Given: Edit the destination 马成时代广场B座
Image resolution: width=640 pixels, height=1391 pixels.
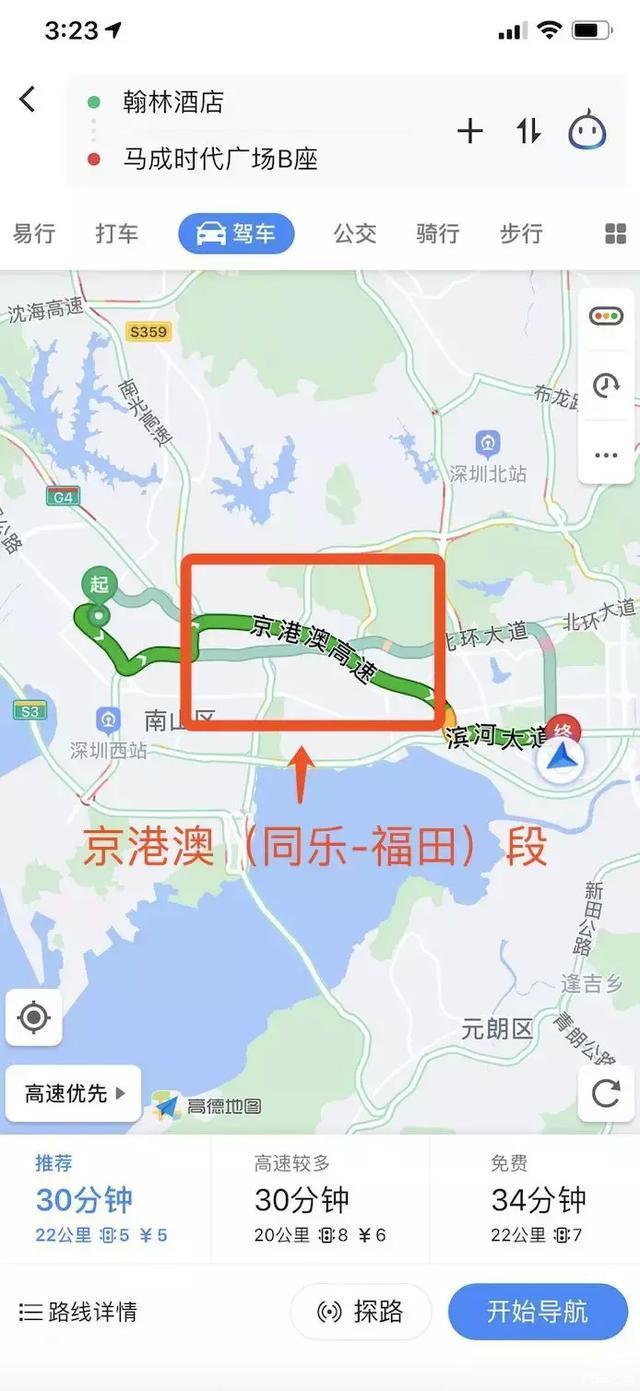Looking at the screenshot, I should coord(220,158).
